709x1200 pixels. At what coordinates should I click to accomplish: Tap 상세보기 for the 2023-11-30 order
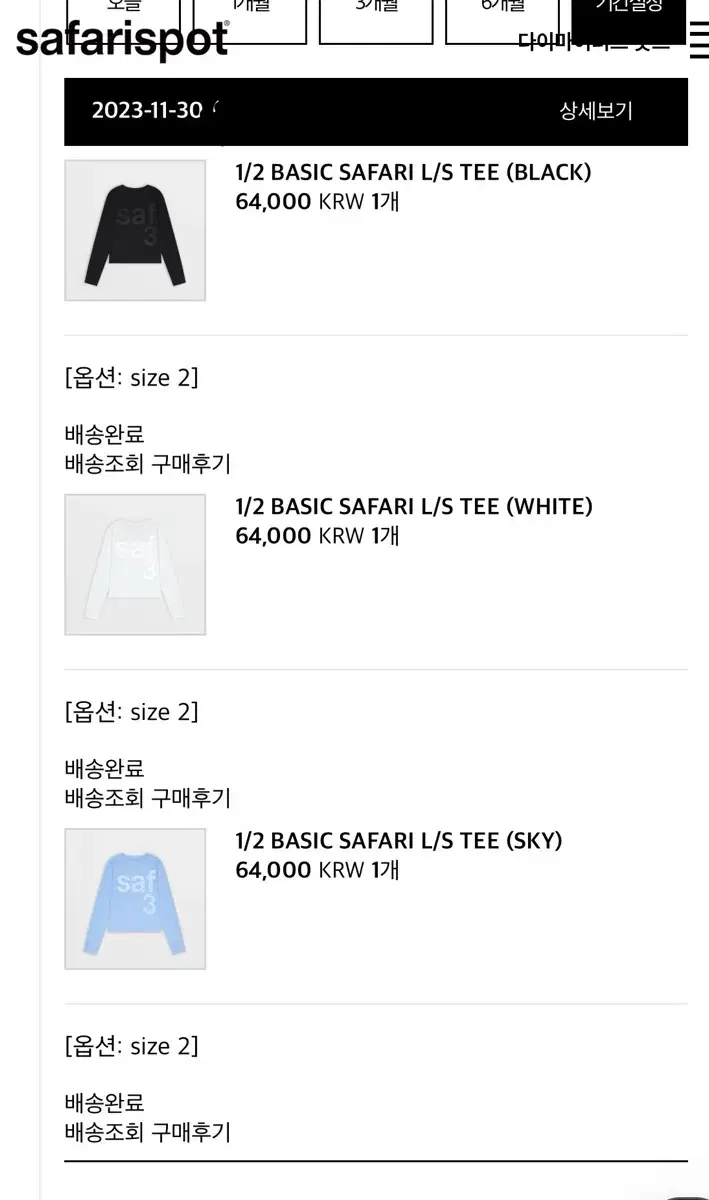point(596,111)
